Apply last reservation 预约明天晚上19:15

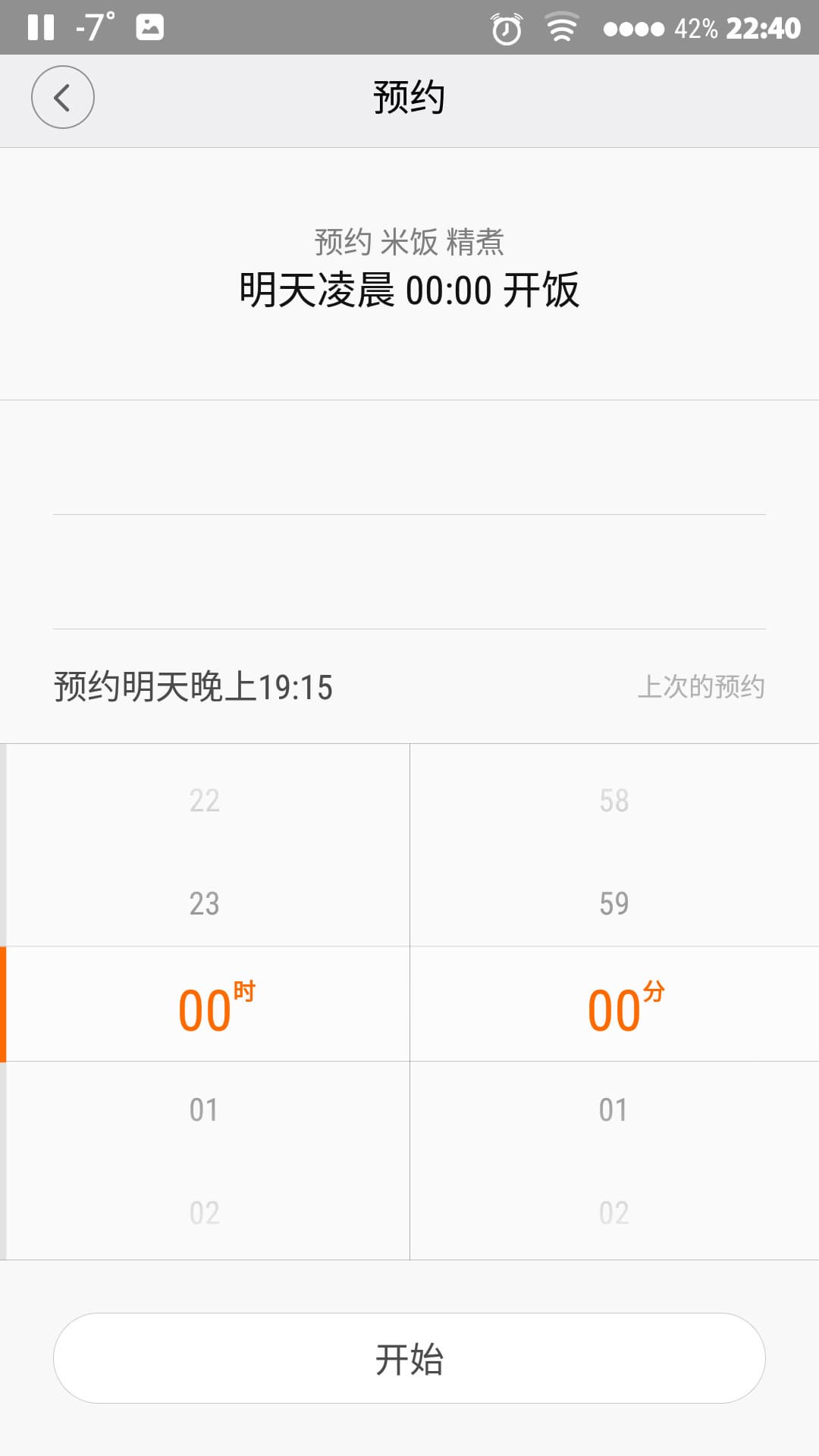pos(409,687)
